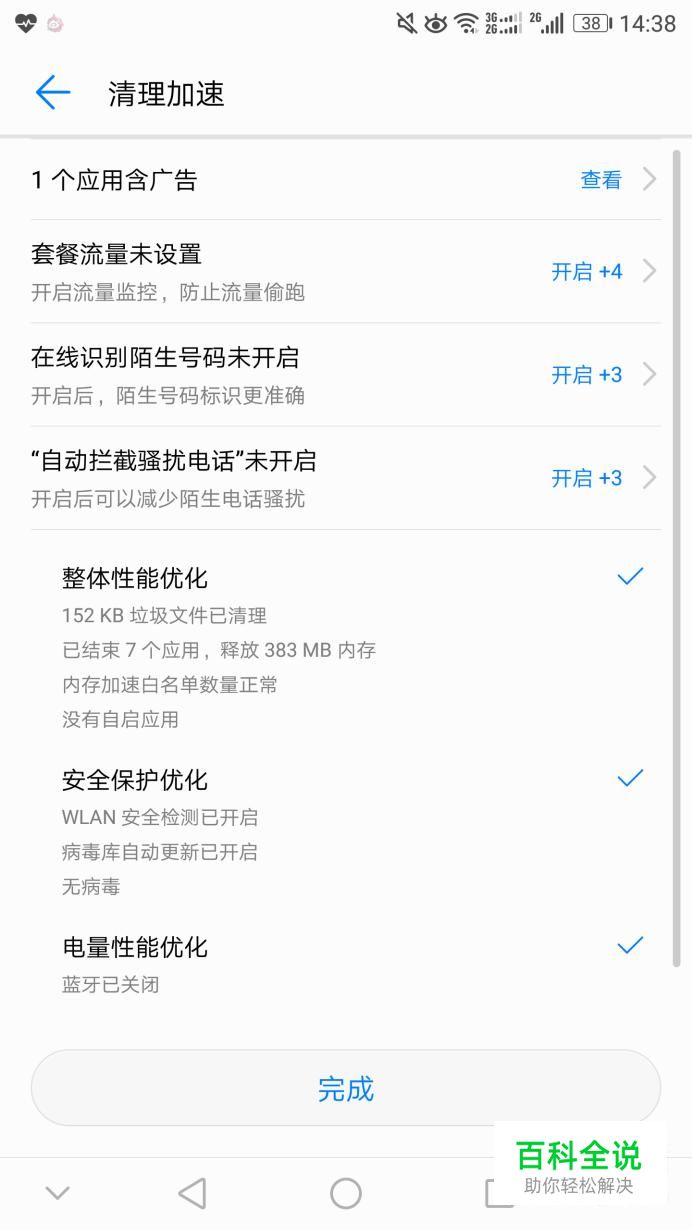Image resolution: width=692 pixels, height=1230 pixels.
Task: Tap the 完成 button
Action: click(x=346, y=1088)
